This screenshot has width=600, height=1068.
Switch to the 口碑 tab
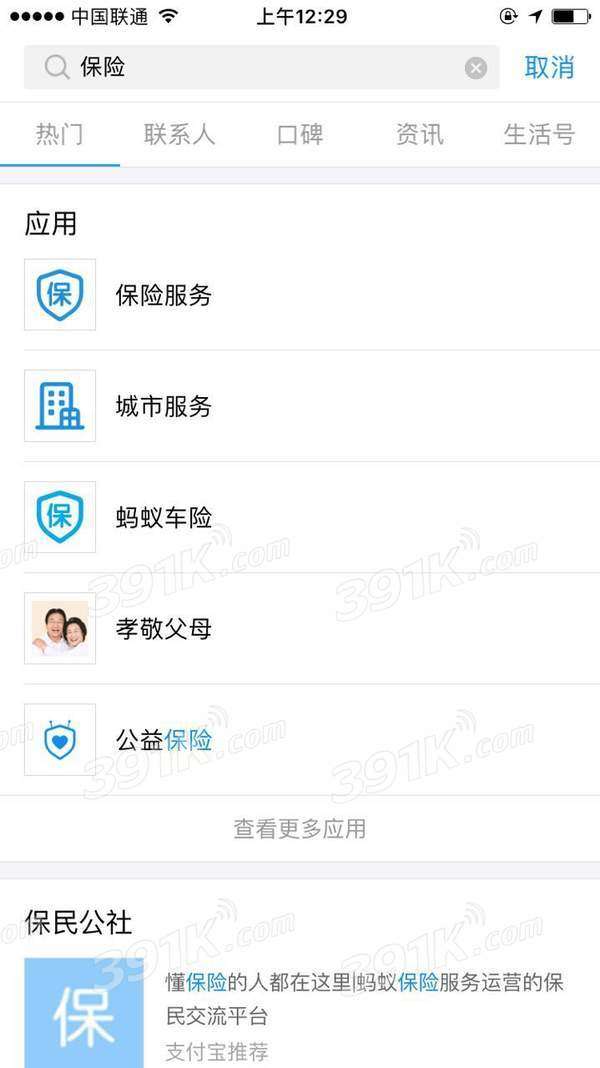300,135
